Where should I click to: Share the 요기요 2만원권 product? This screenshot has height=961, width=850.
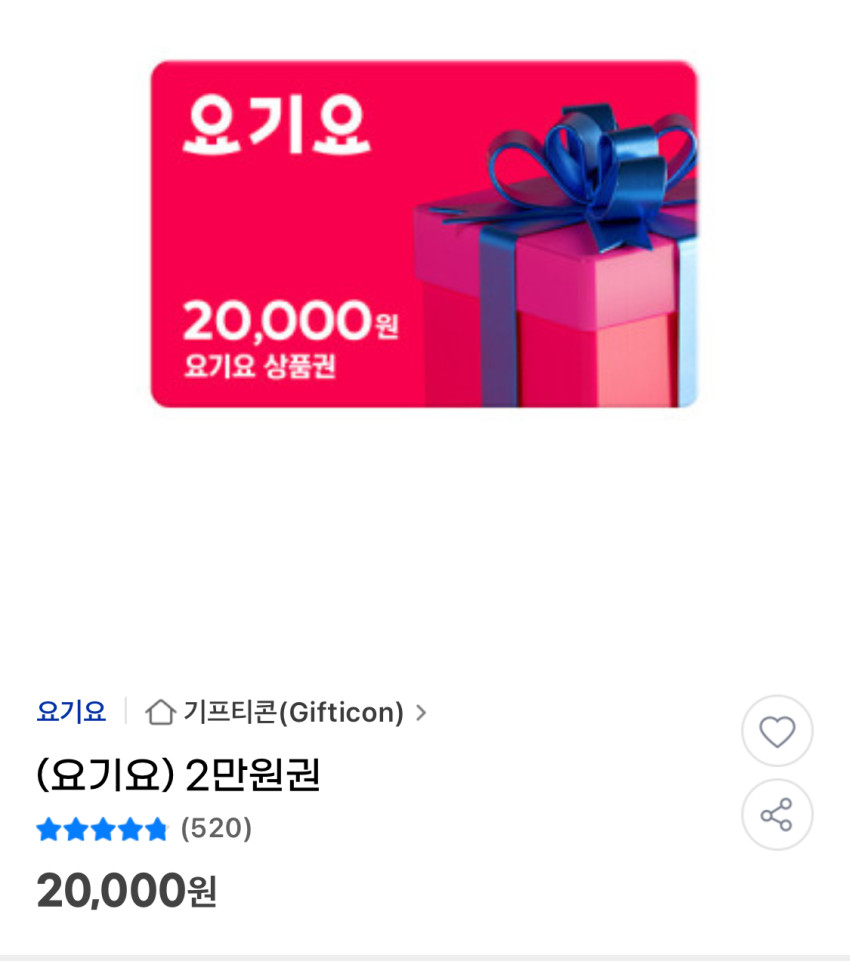776,814
